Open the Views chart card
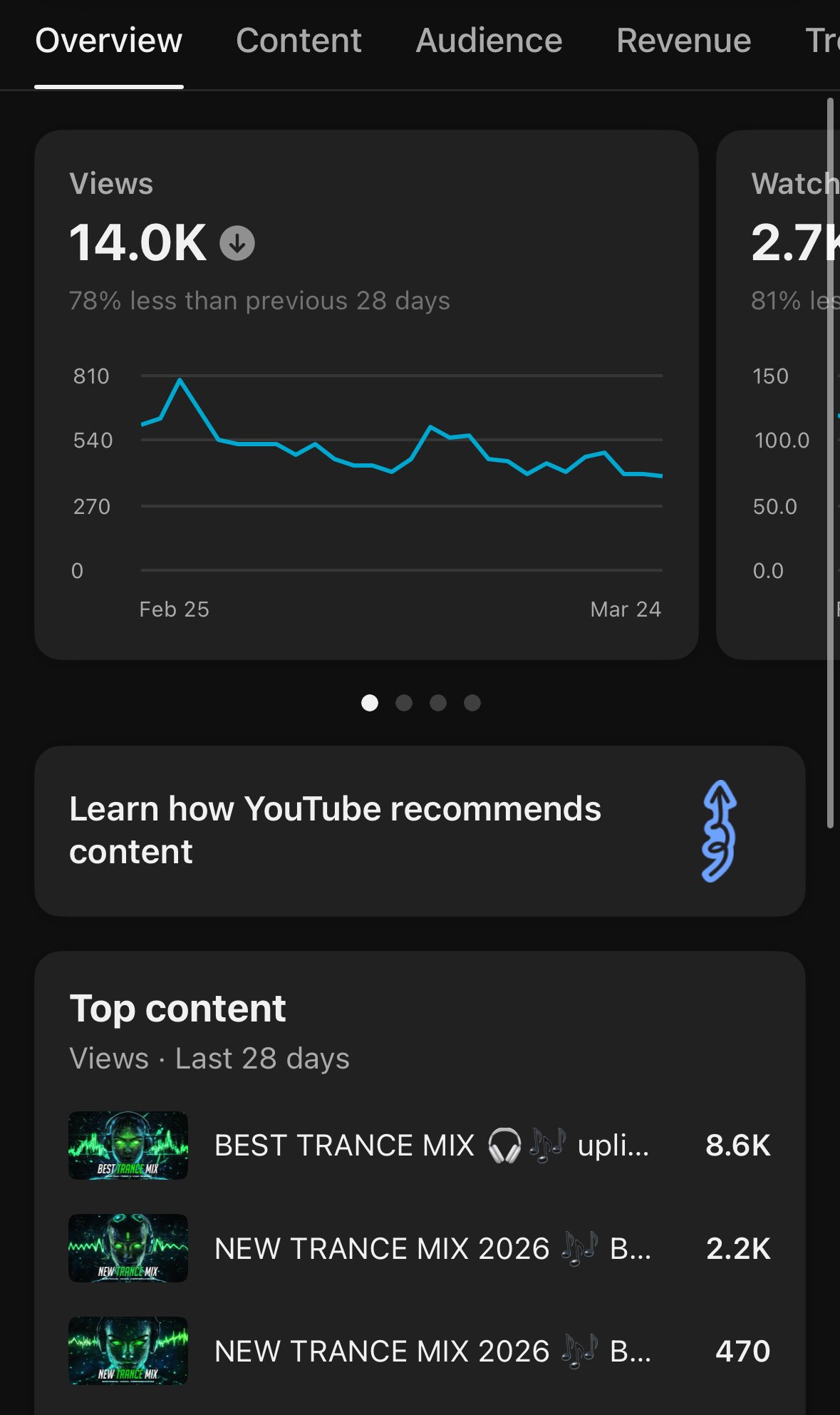The image size is (840, 1415). (x=365, y=394)
